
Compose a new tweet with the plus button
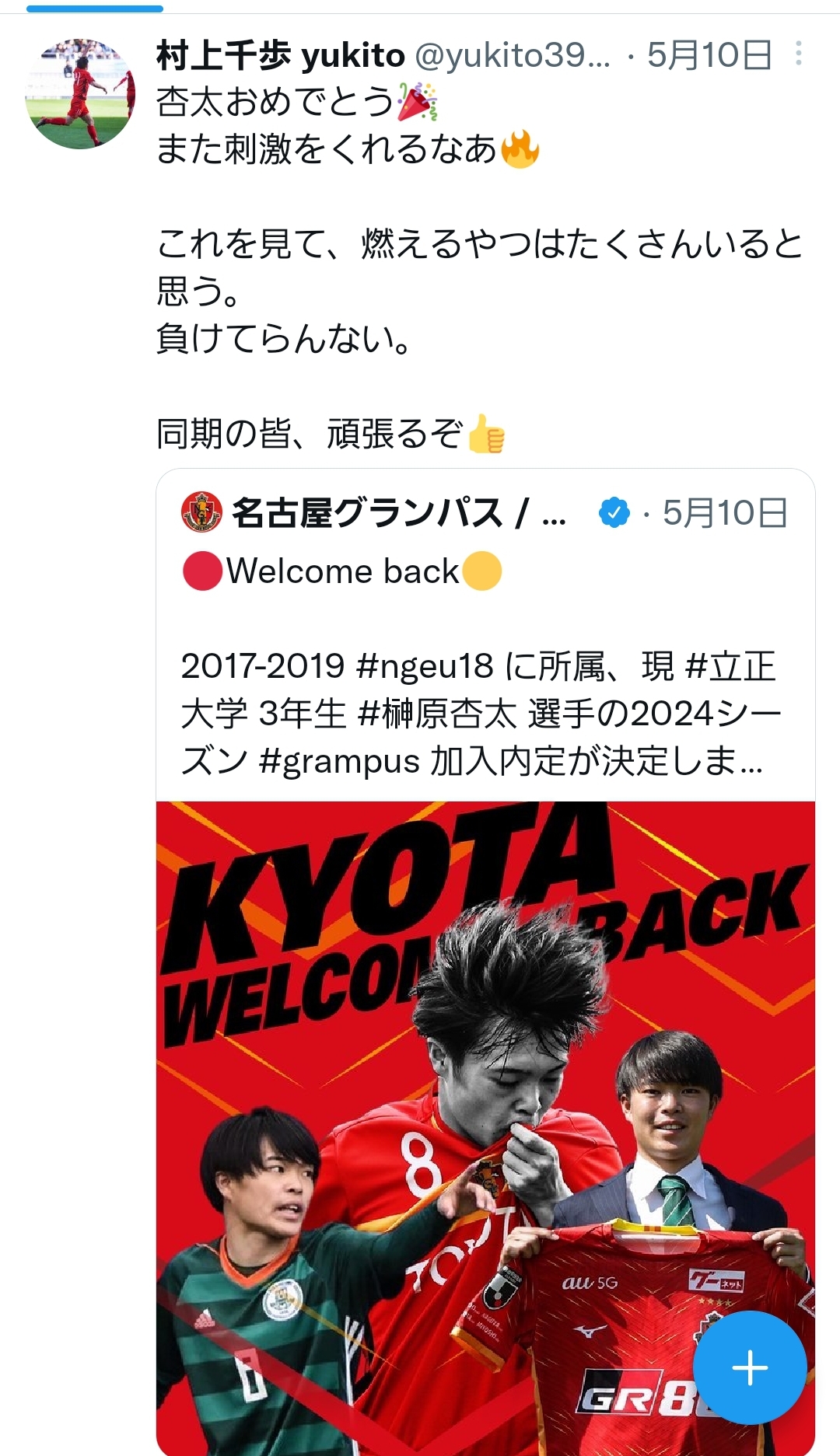[x=750, y=1367]
